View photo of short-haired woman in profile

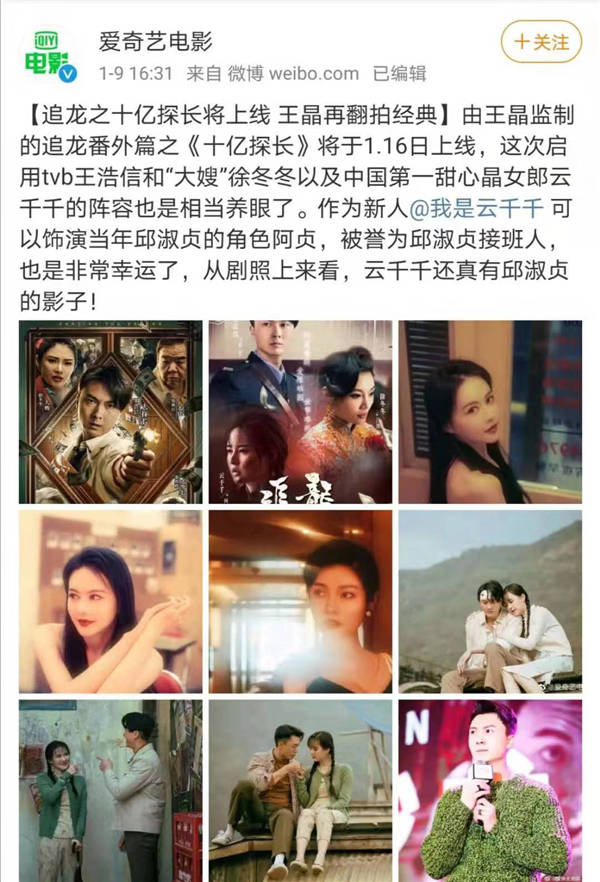click(x=300, y=601)
